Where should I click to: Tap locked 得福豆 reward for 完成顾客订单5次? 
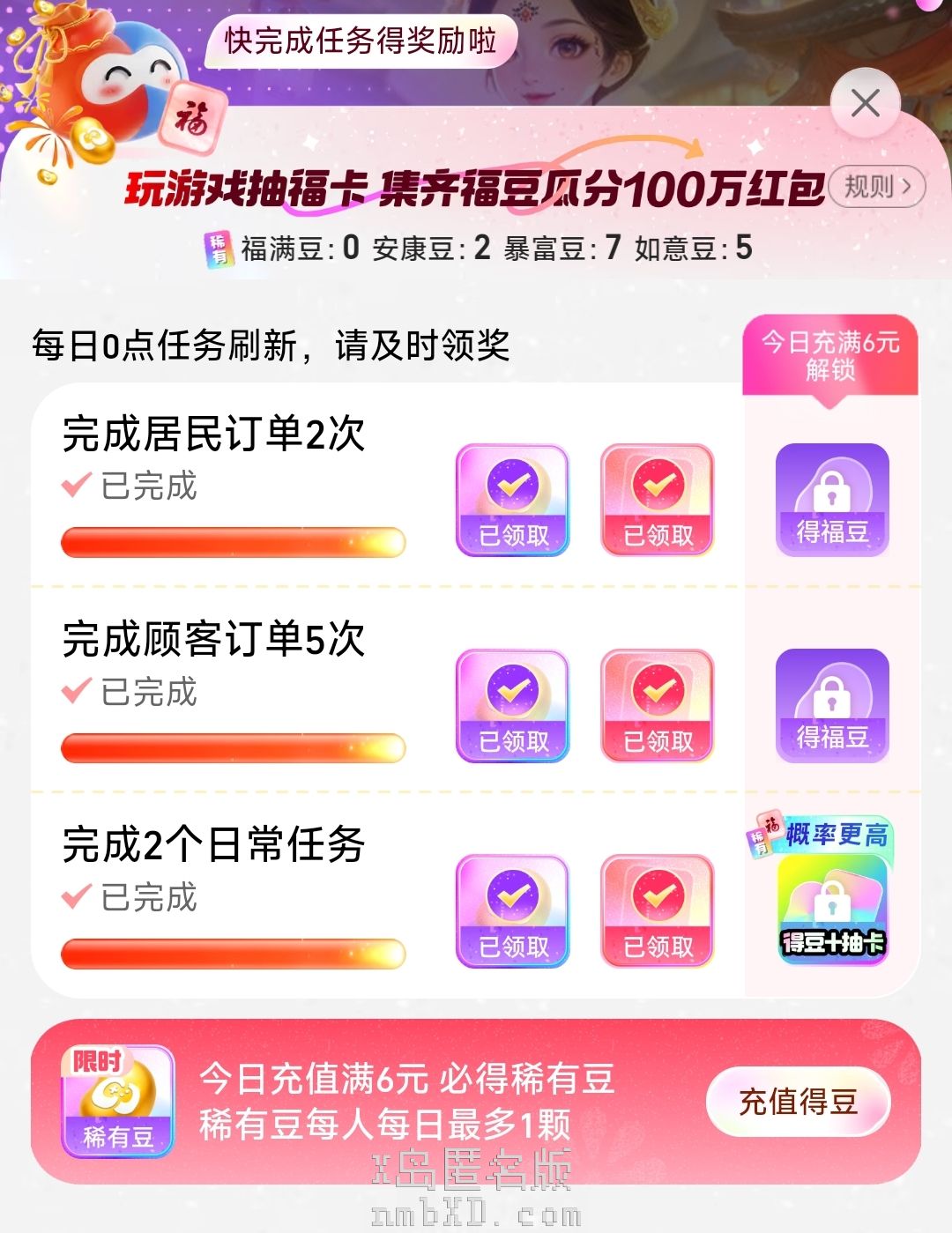(x=832, y=705)
